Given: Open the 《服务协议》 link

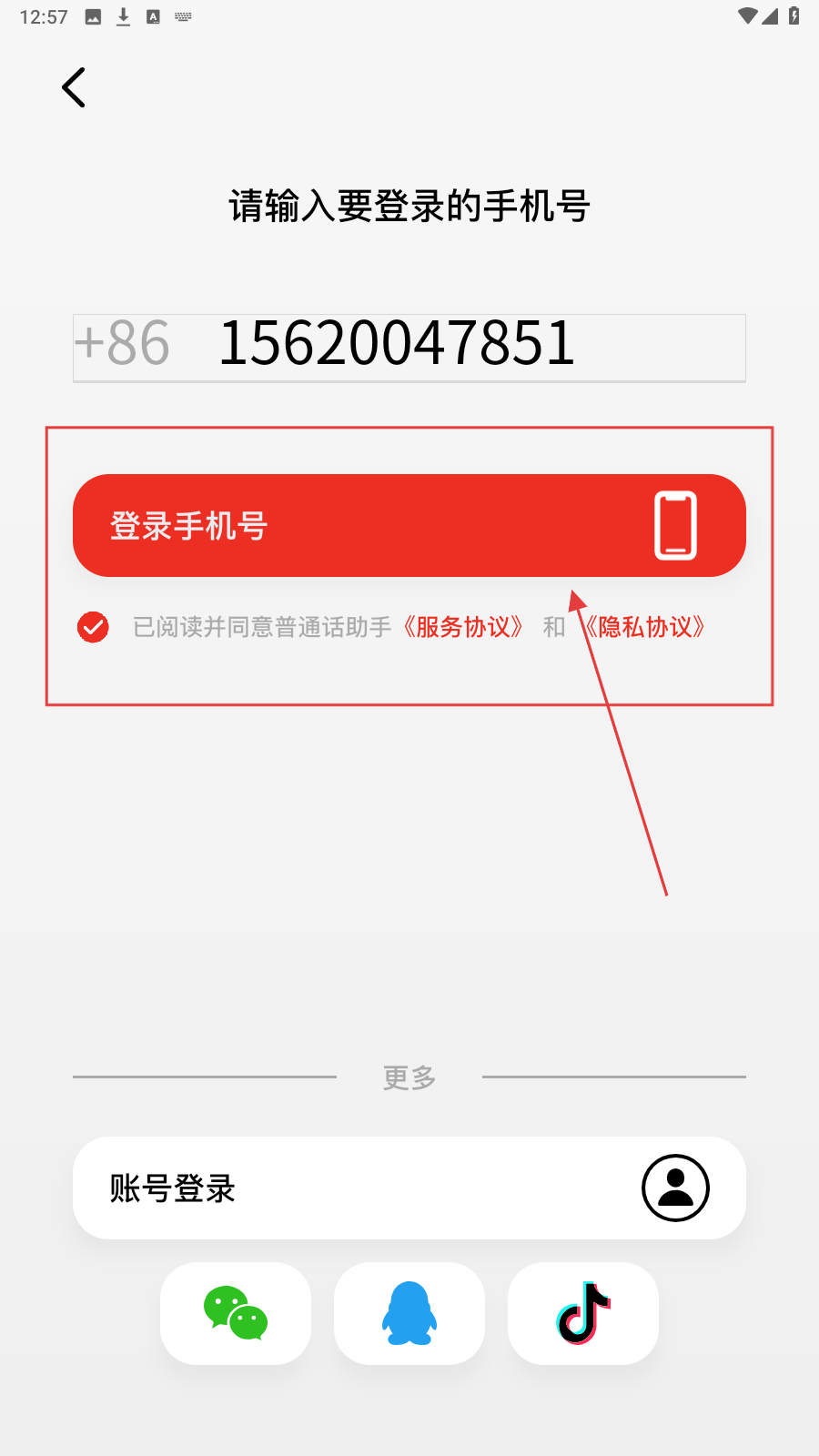Looking at the screenshot, I should [463, 627].
